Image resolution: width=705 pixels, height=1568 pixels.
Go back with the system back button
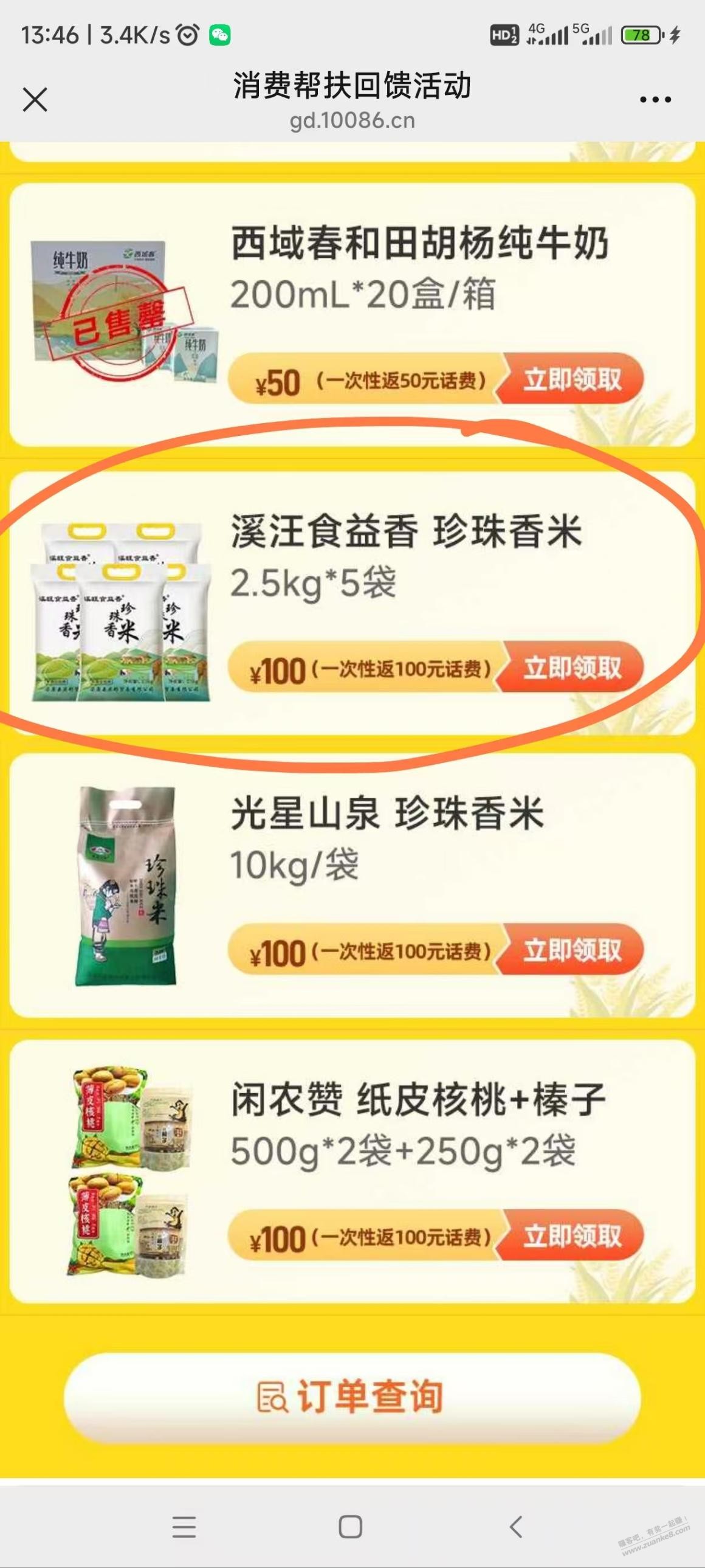click(516, 1527)
